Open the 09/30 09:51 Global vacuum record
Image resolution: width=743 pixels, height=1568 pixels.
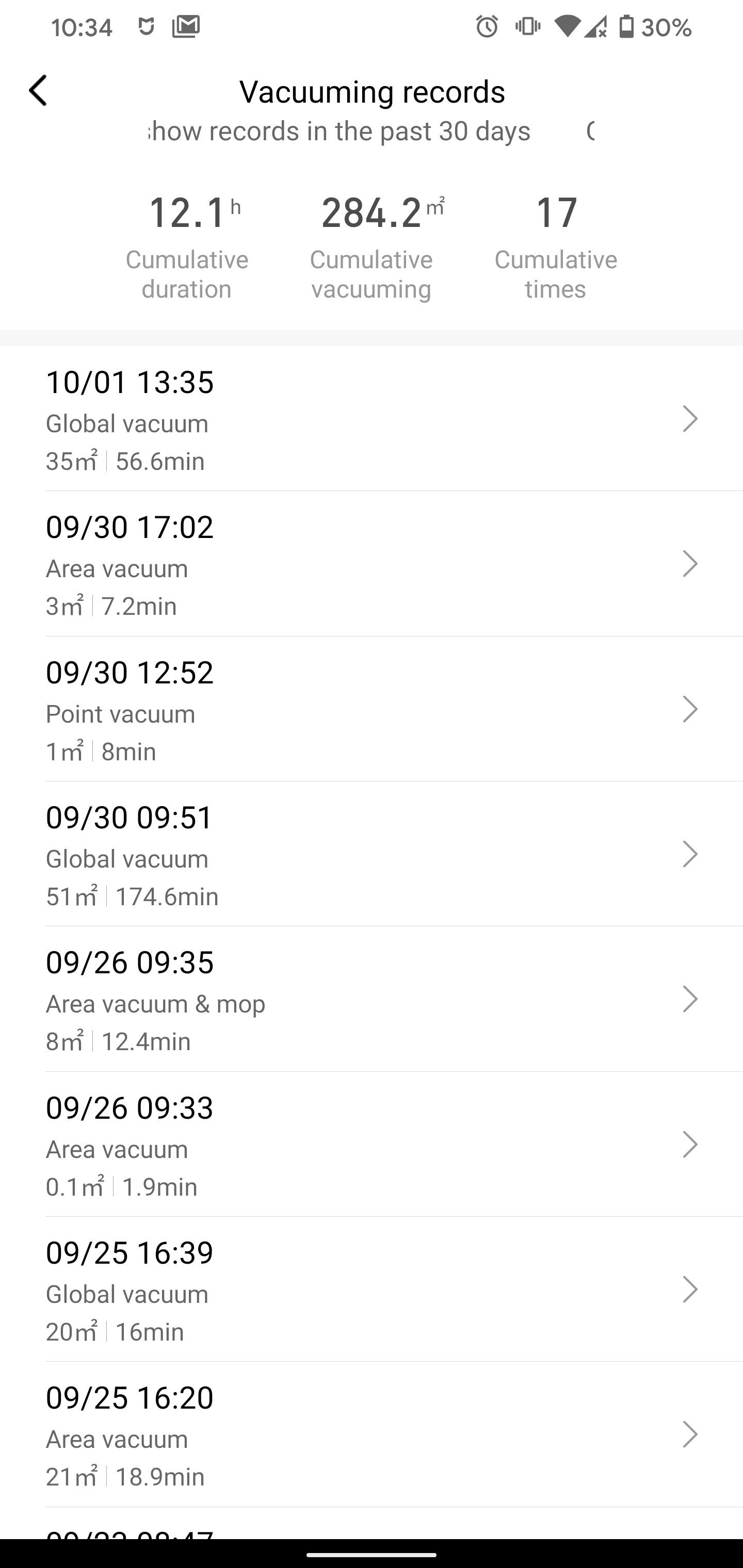tap(372, 854)
